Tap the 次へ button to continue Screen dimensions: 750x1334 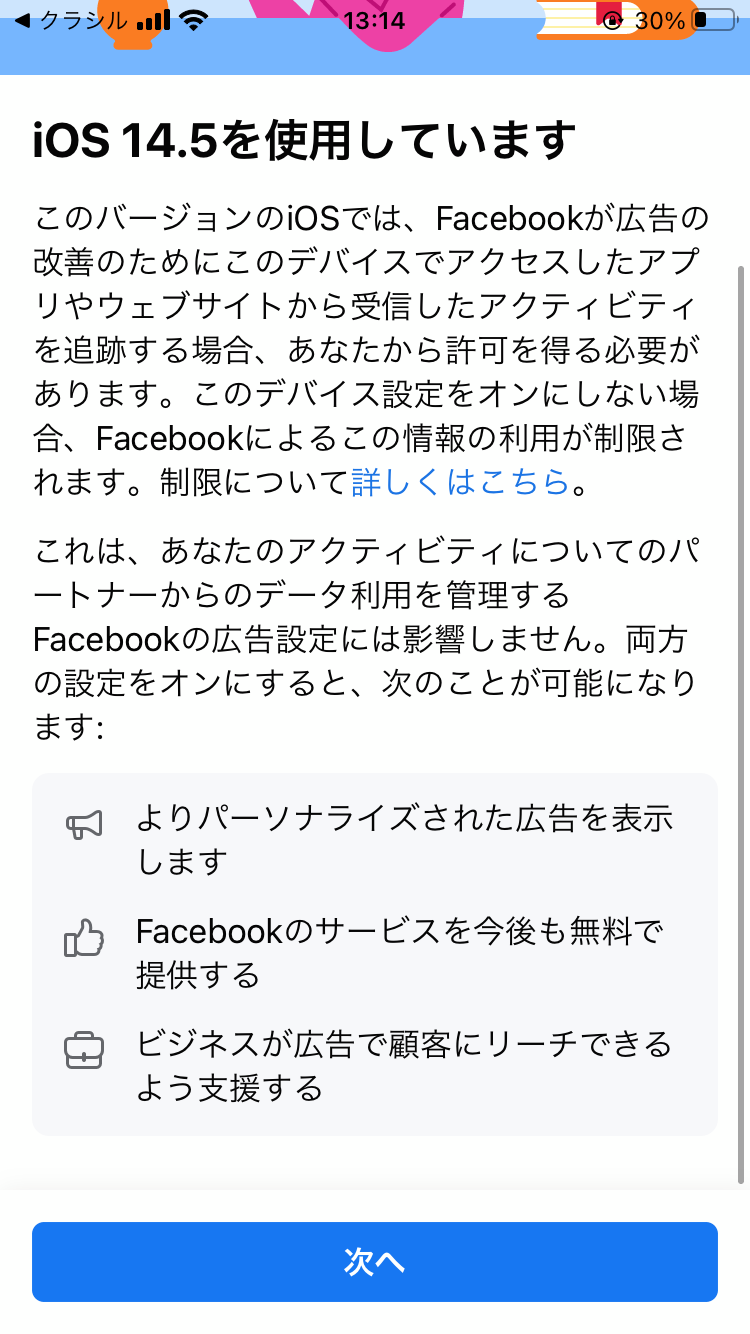(x=374, y=1261)
